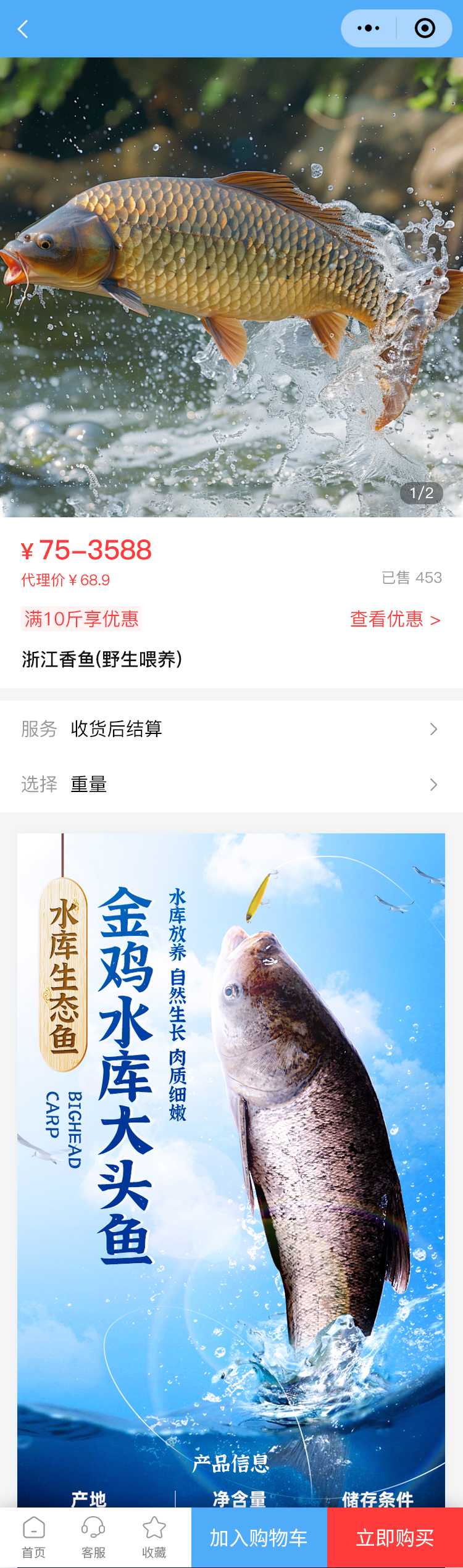
Task: Tap 加入购物车 to add to cart
Action: coord(259,1538)
